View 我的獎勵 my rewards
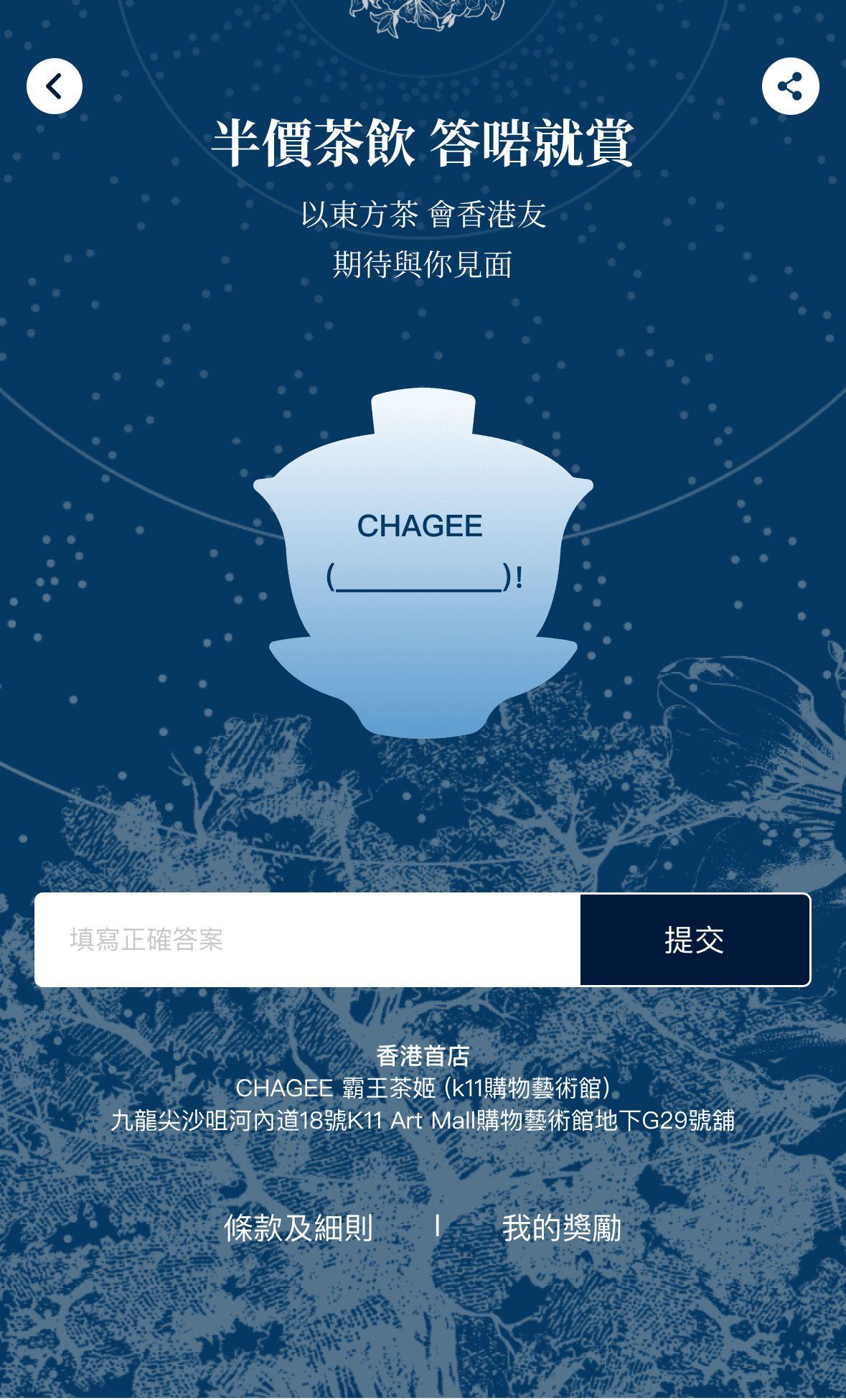This screenshot has height=1400, width=846. click(561, 1228)
